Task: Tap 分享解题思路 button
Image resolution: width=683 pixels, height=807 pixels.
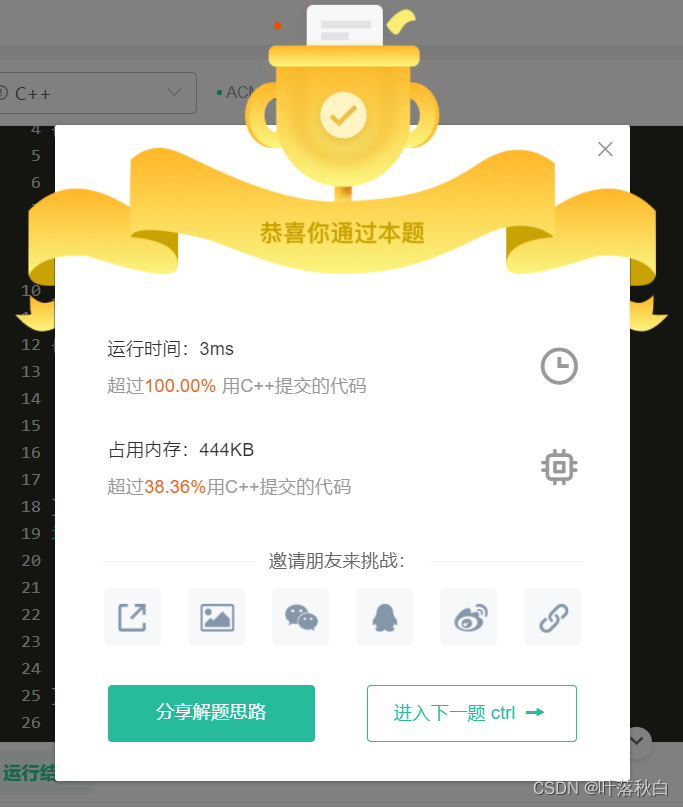Action: [x=211, y=713]
